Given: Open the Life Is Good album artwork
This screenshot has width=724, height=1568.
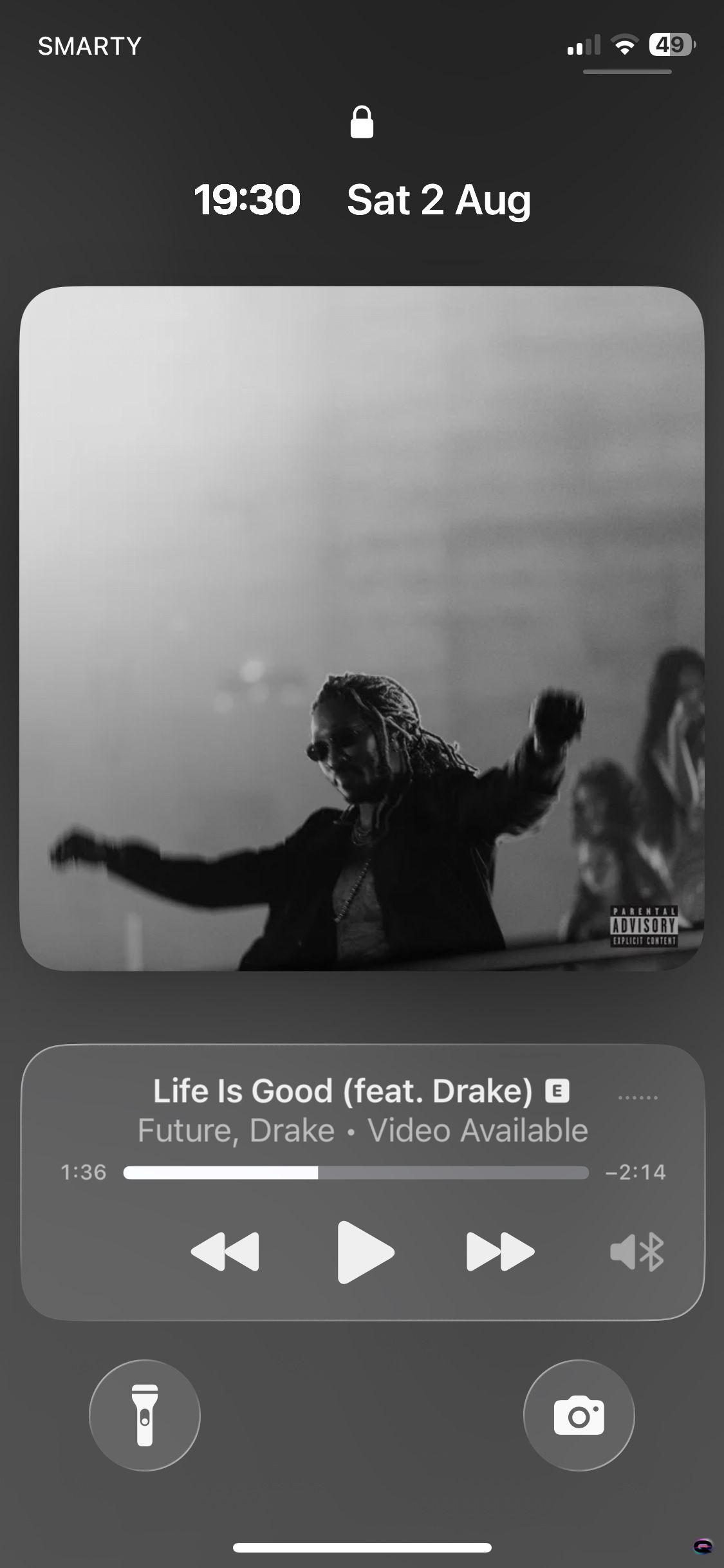Looking at the screenshot, I should point(362,628).
